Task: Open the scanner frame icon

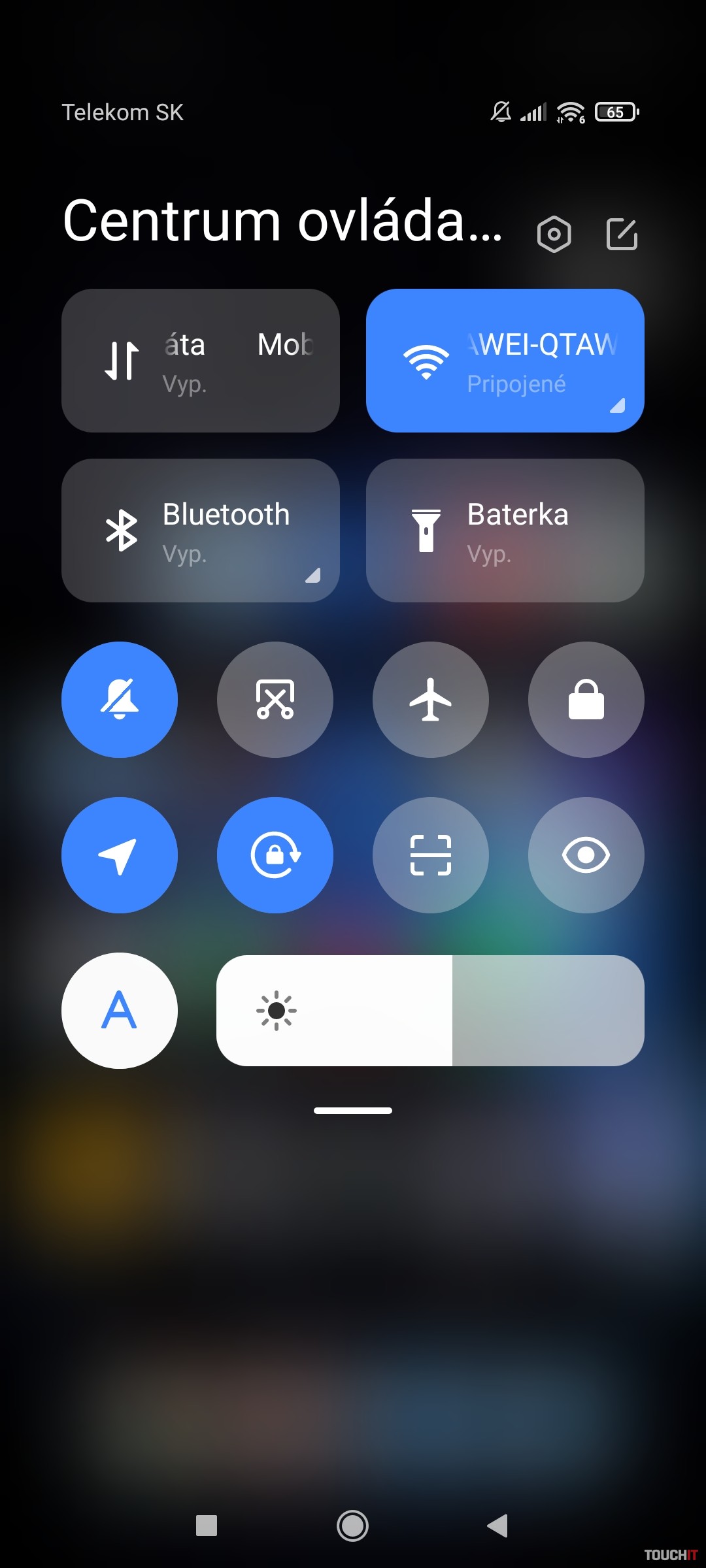Action: (431, 855)
